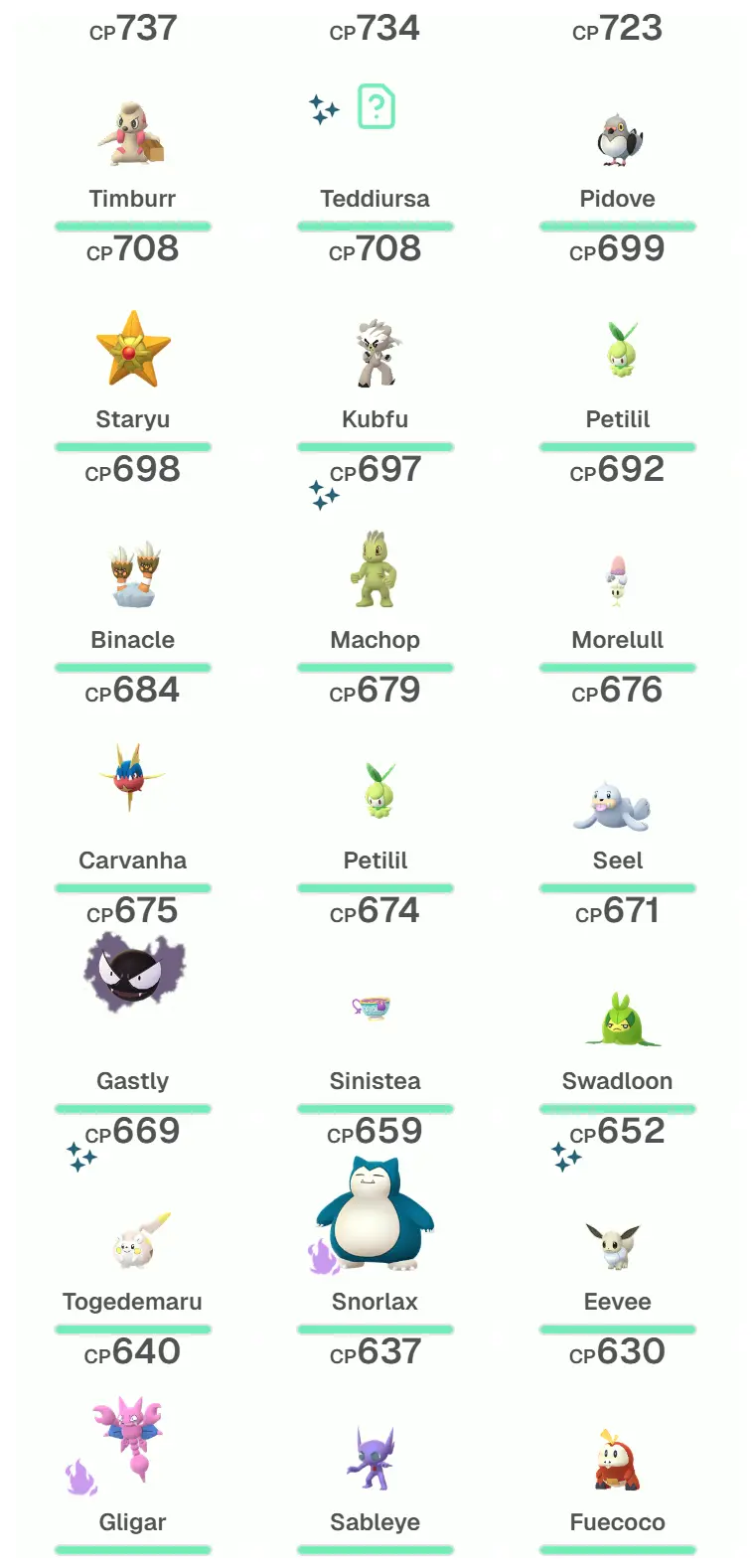Tap on Eevee
The height and width of the screenshot is (1568, 751).
[617, 1245]
